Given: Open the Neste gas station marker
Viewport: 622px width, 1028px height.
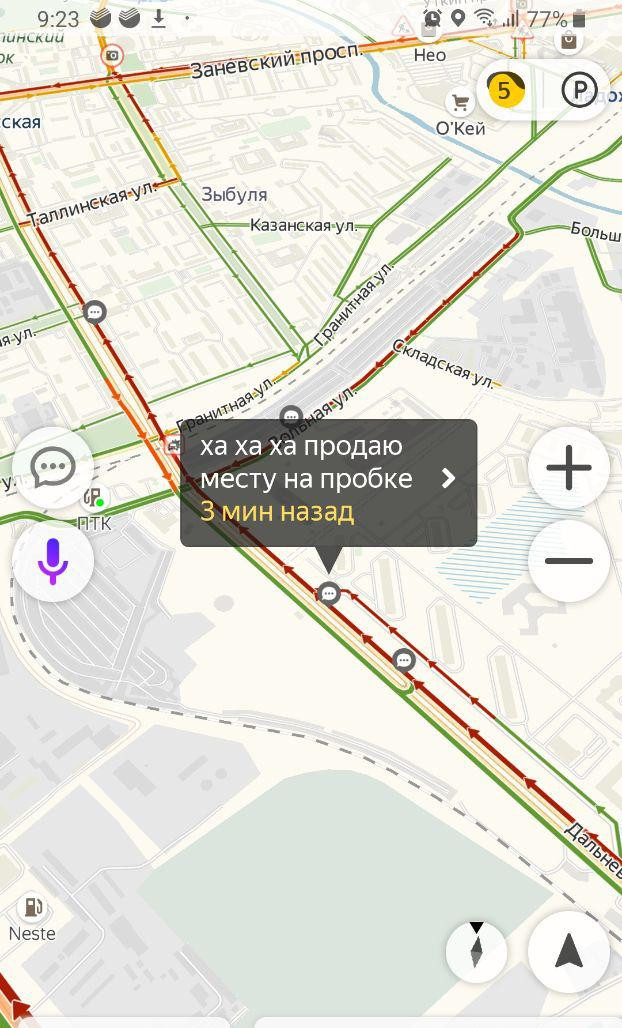Looking at the screenshot, I should pos(33,908).
